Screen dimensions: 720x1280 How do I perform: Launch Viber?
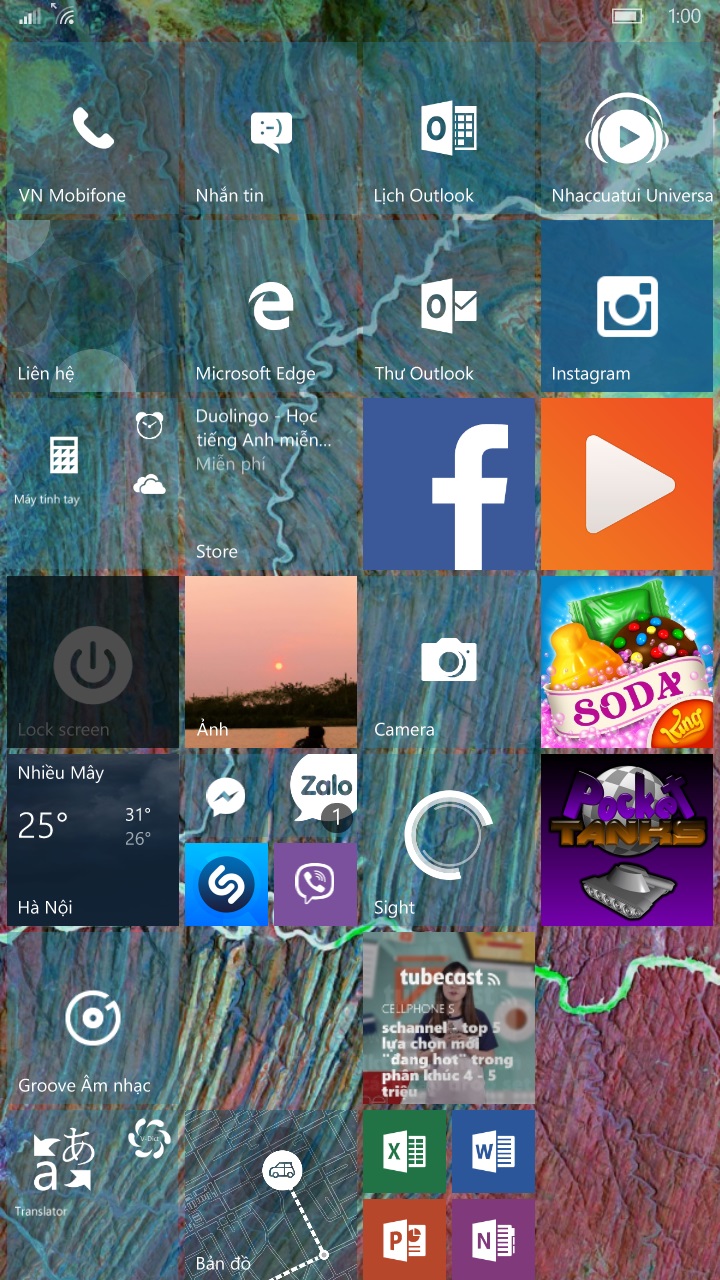point(315,884)
